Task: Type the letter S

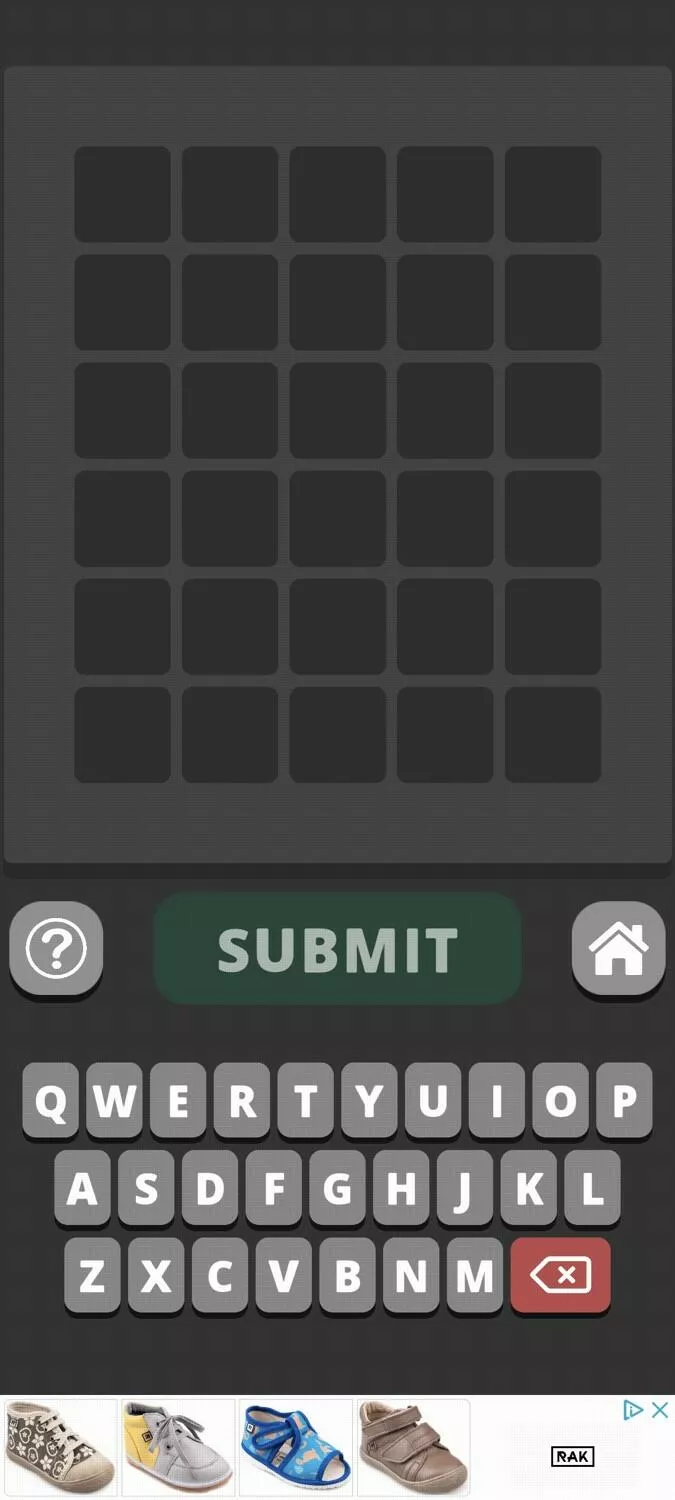Action: tap(146, 1188)
